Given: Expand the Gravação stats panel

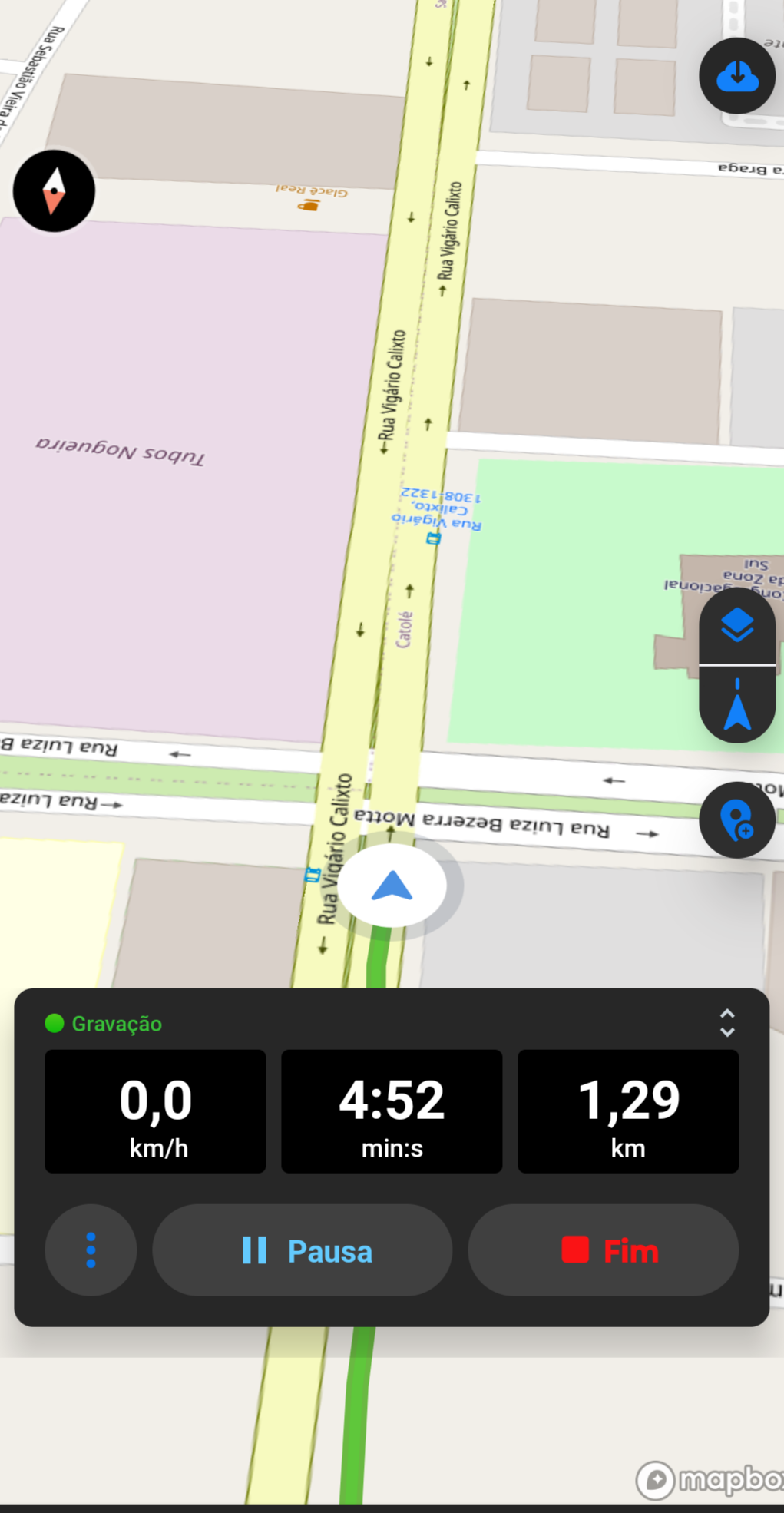Looking at the screenshot, I should 726,1023.
